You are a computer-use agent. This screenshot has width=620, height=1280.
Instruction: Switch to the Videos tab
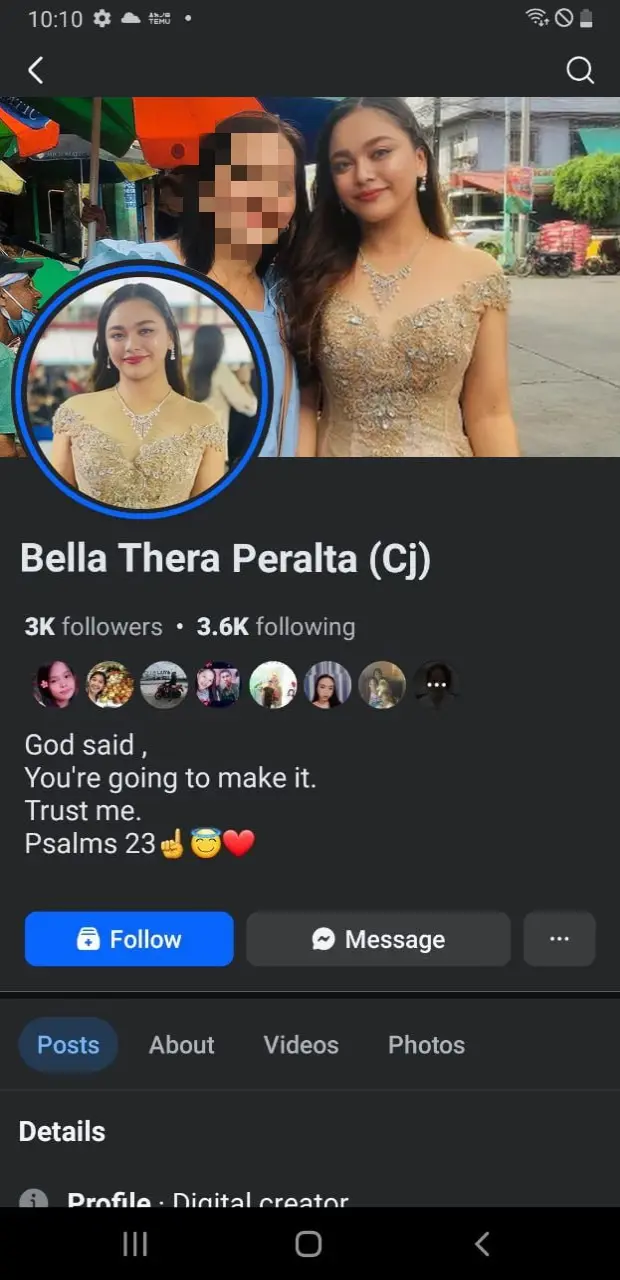301,1045
